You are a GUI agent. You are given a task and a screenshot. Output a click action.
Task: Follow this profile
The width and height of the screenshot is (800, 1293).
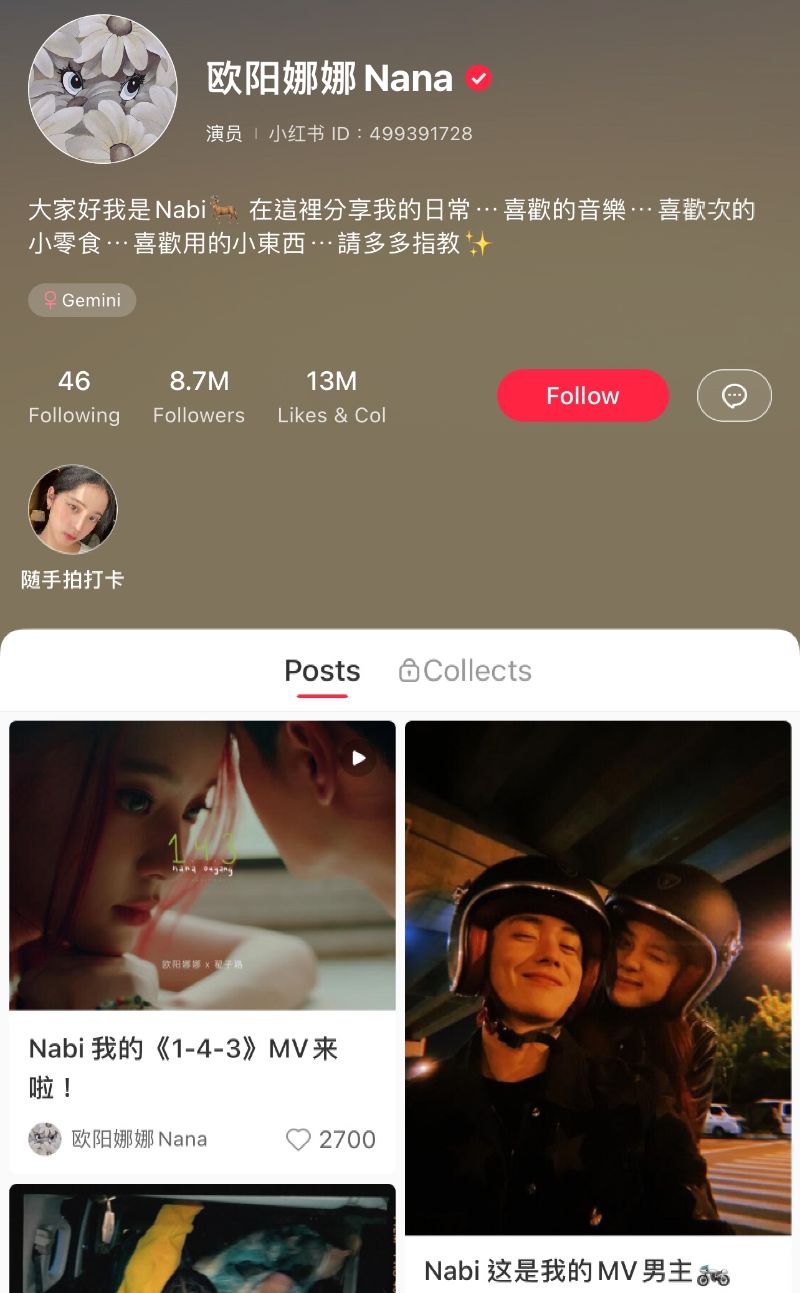[x=582, y=396]
